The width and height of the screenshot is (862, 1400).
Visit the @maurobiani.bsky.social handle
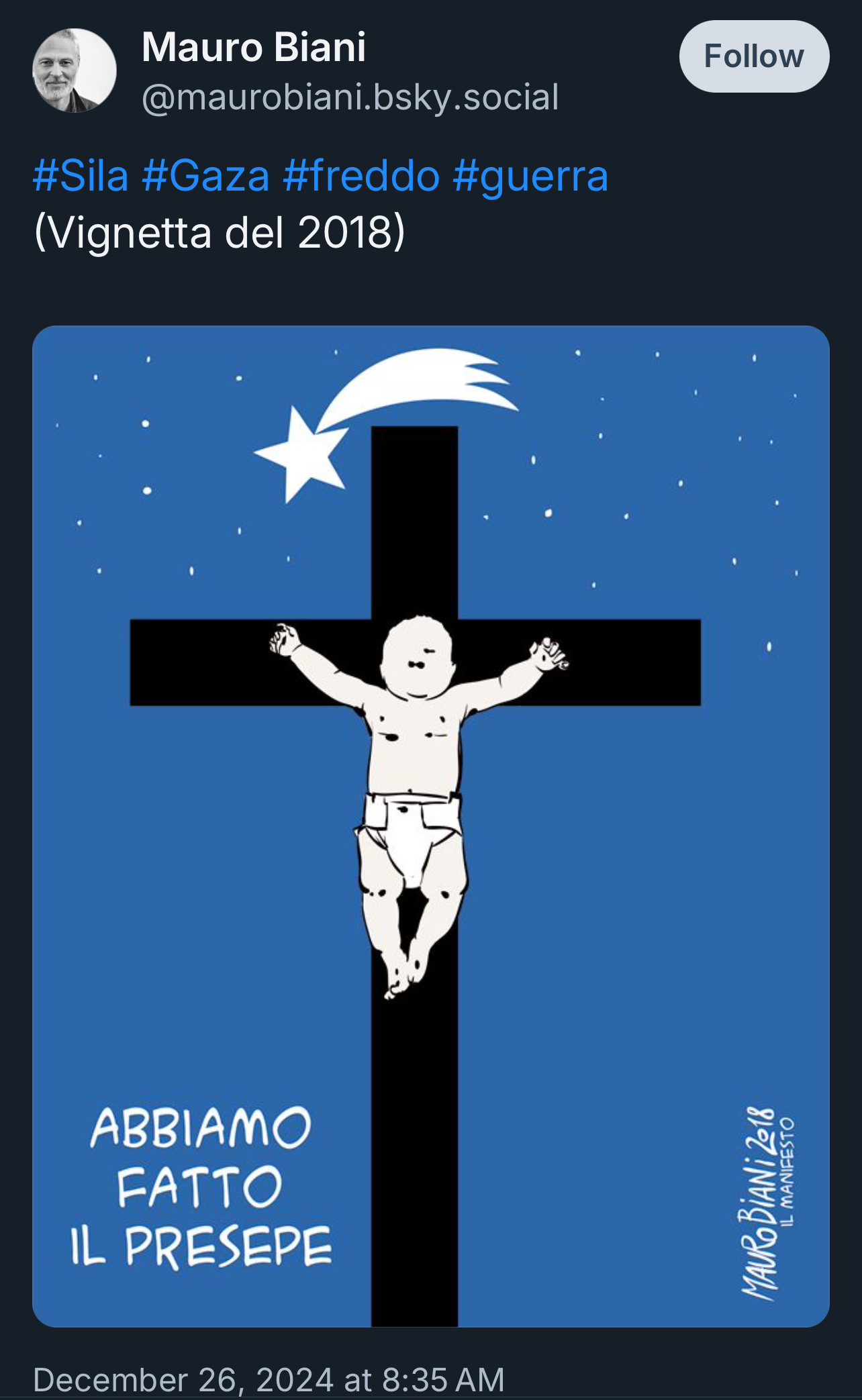coord(350,97)
